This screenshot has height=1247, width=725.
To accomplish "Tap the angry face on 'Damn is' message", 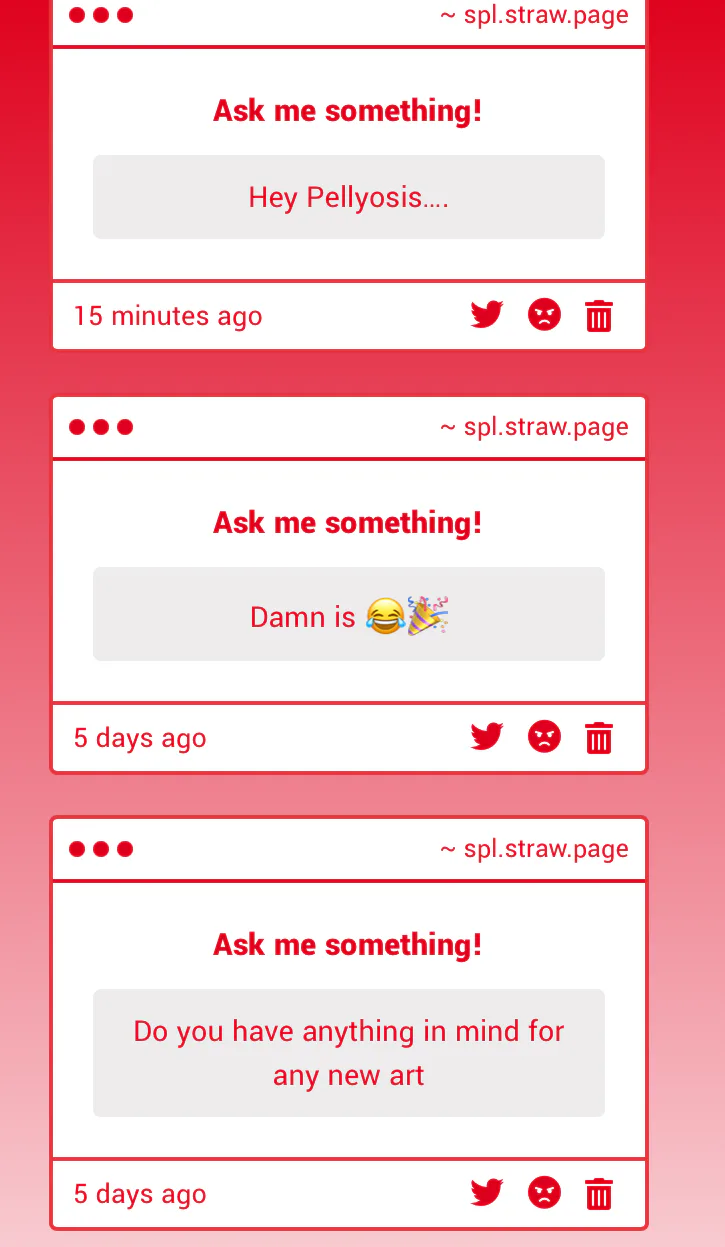I will [544, 737].
